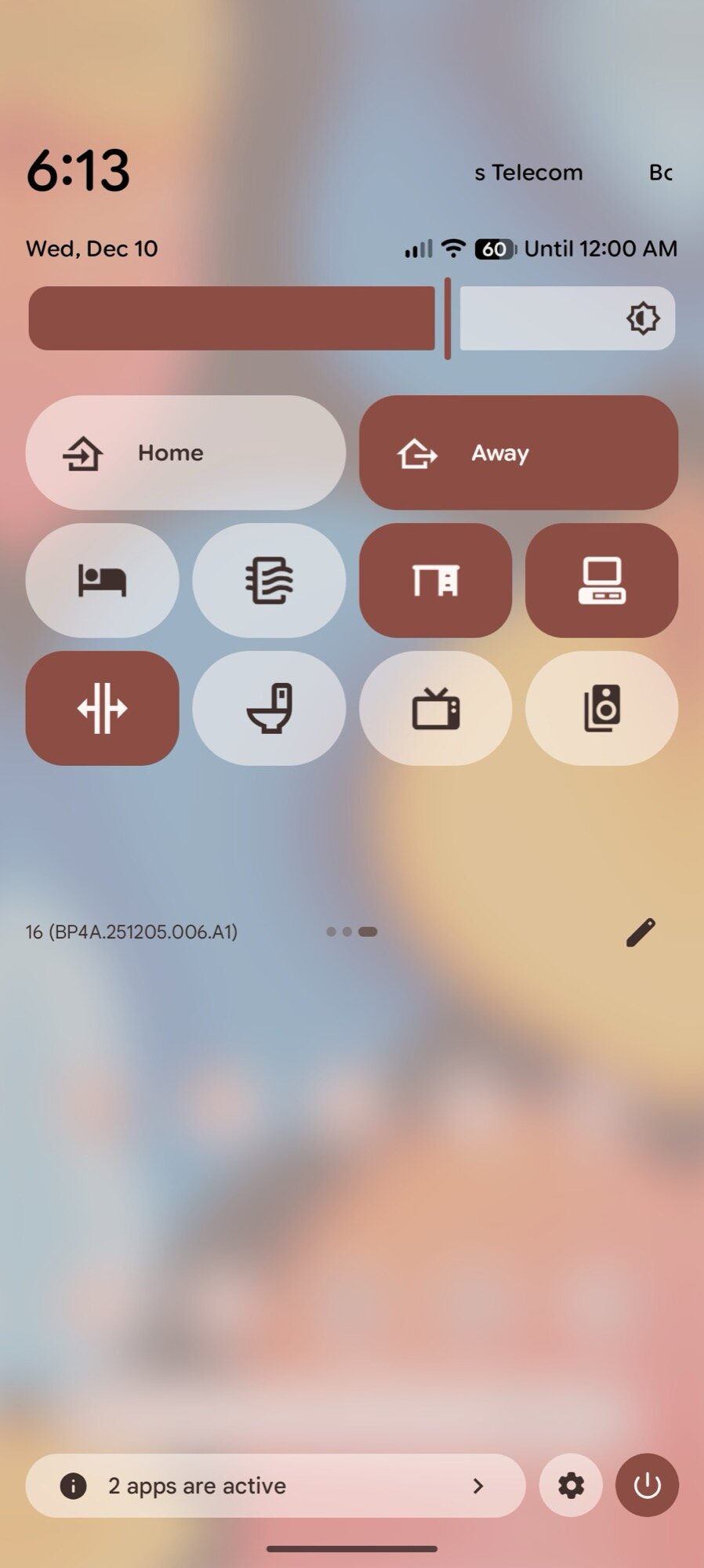Toggle the curtains tile

(x=102, y=708)
